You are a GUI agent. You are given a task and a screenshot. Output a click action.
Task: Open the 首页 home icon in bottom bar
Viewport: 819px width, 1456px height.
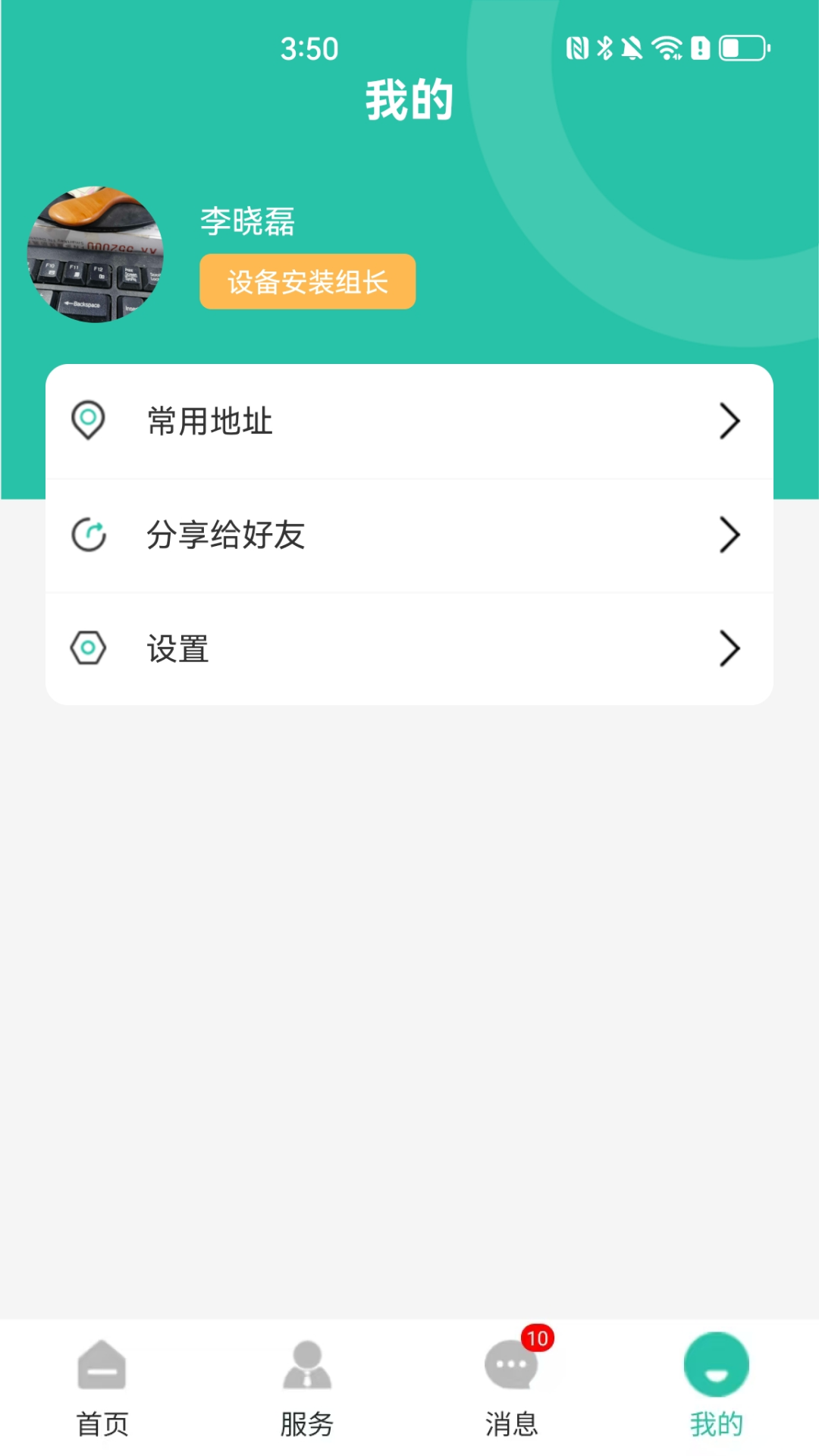click(x=102, y=1363)
